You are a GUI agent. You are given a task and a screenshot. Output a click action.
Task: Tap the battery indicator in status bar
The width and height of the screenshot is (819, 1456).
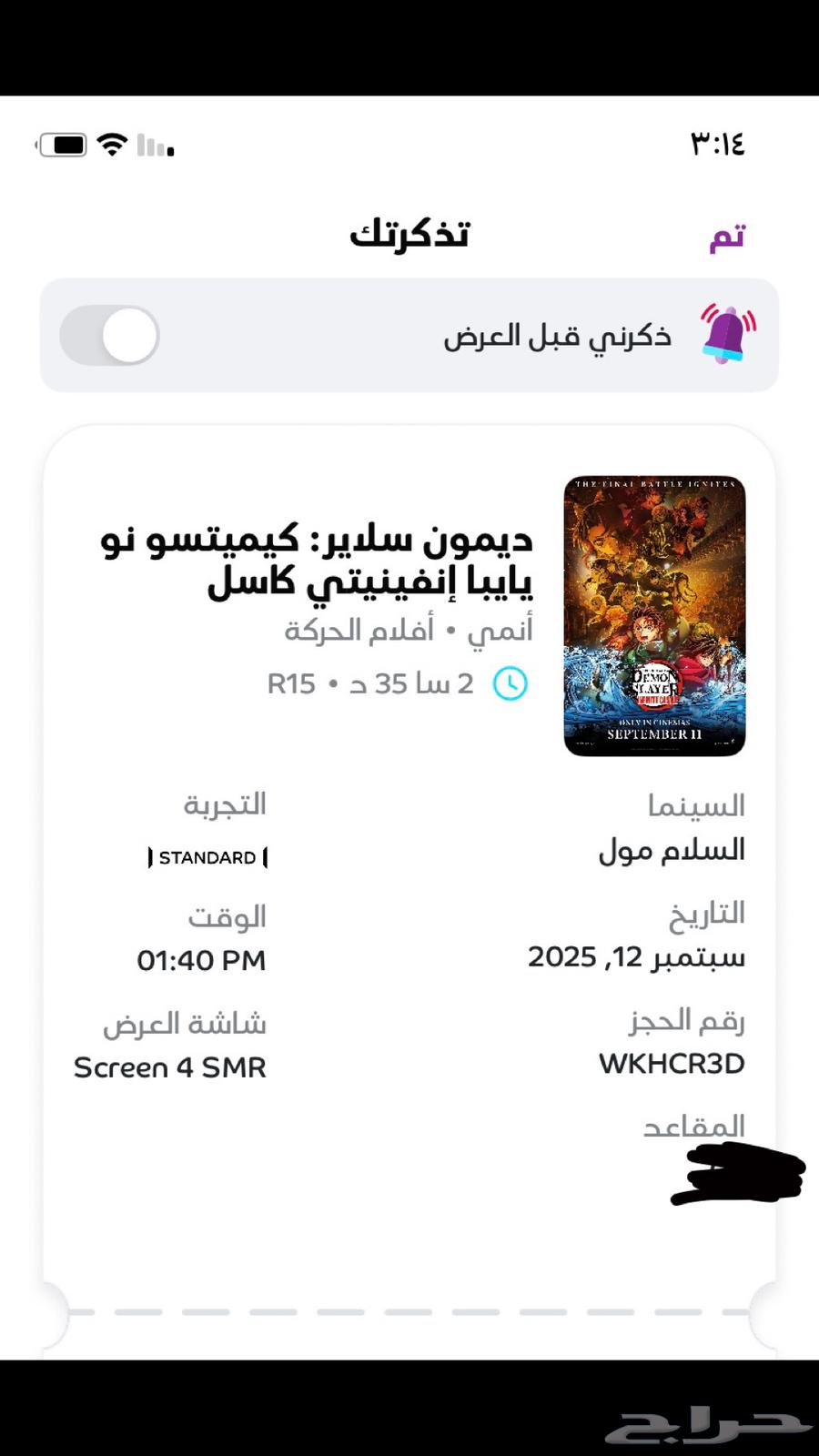pos(62,144)
